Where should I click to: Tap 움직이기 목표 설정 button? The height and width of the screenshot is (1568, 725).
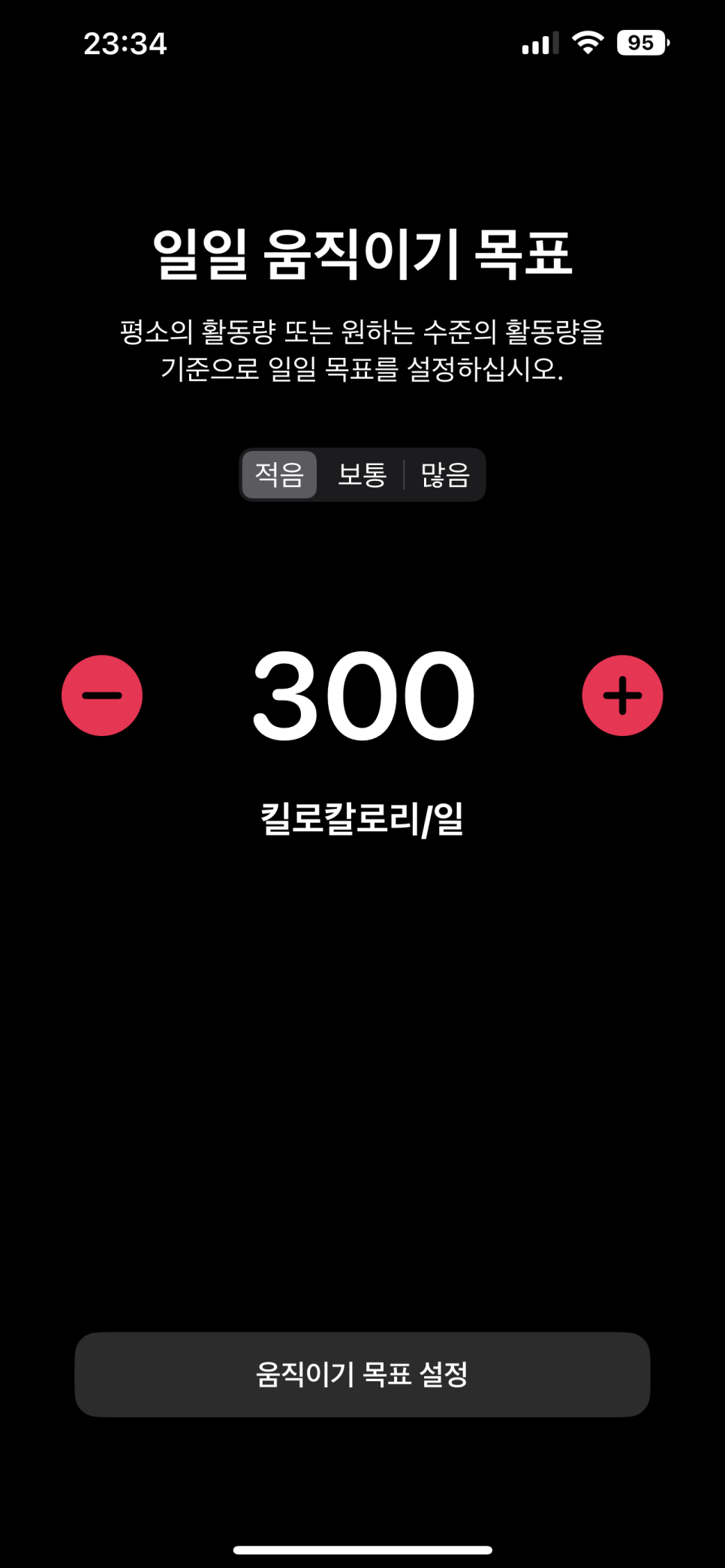point(362,1374)
